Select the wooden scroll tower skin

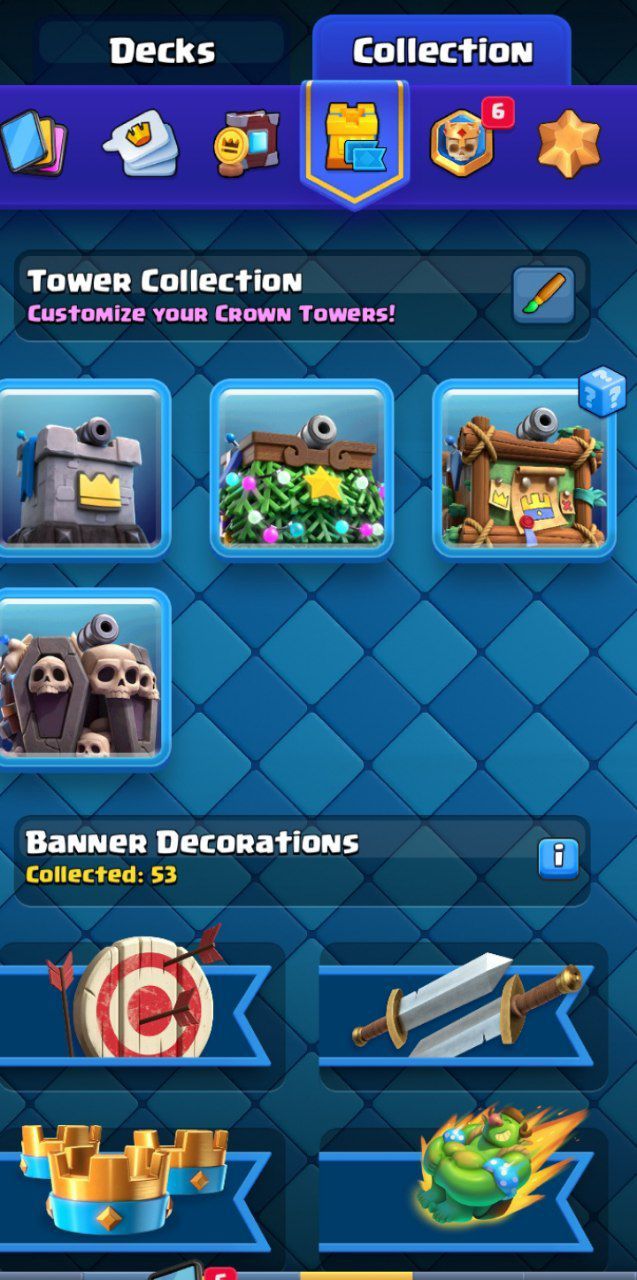tap(523, 468)
